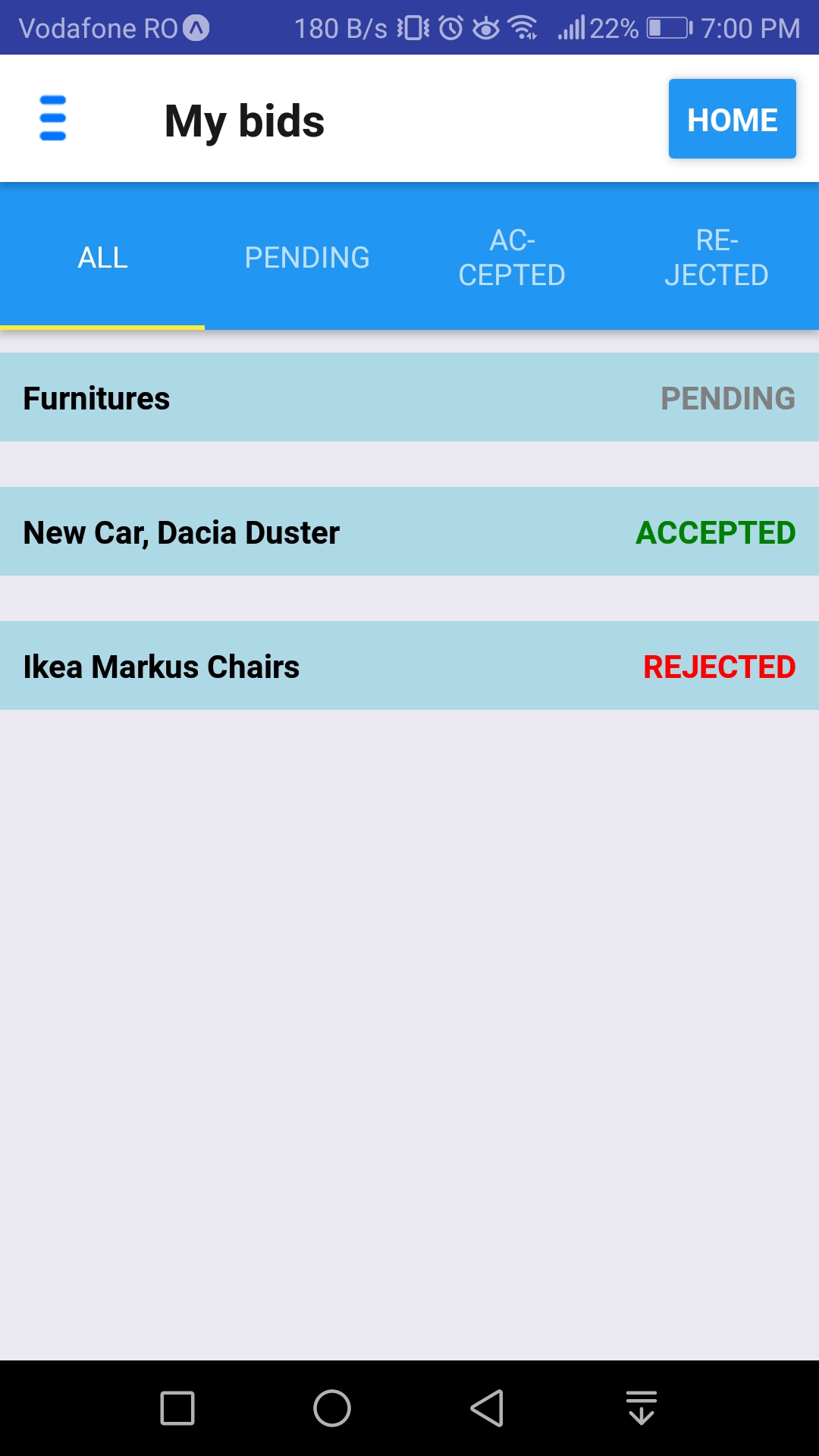Tap the circular home navigation button
819x1456 pixels.
(329, 1407)
